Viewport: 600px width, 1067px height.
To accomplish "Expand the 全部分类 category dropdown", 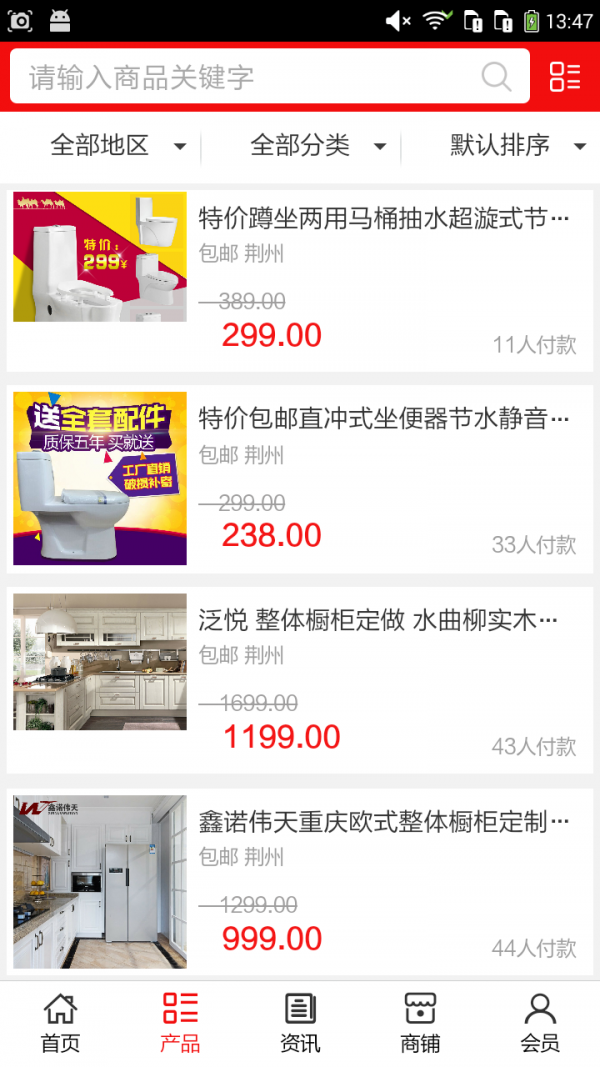I will (318, 146).
